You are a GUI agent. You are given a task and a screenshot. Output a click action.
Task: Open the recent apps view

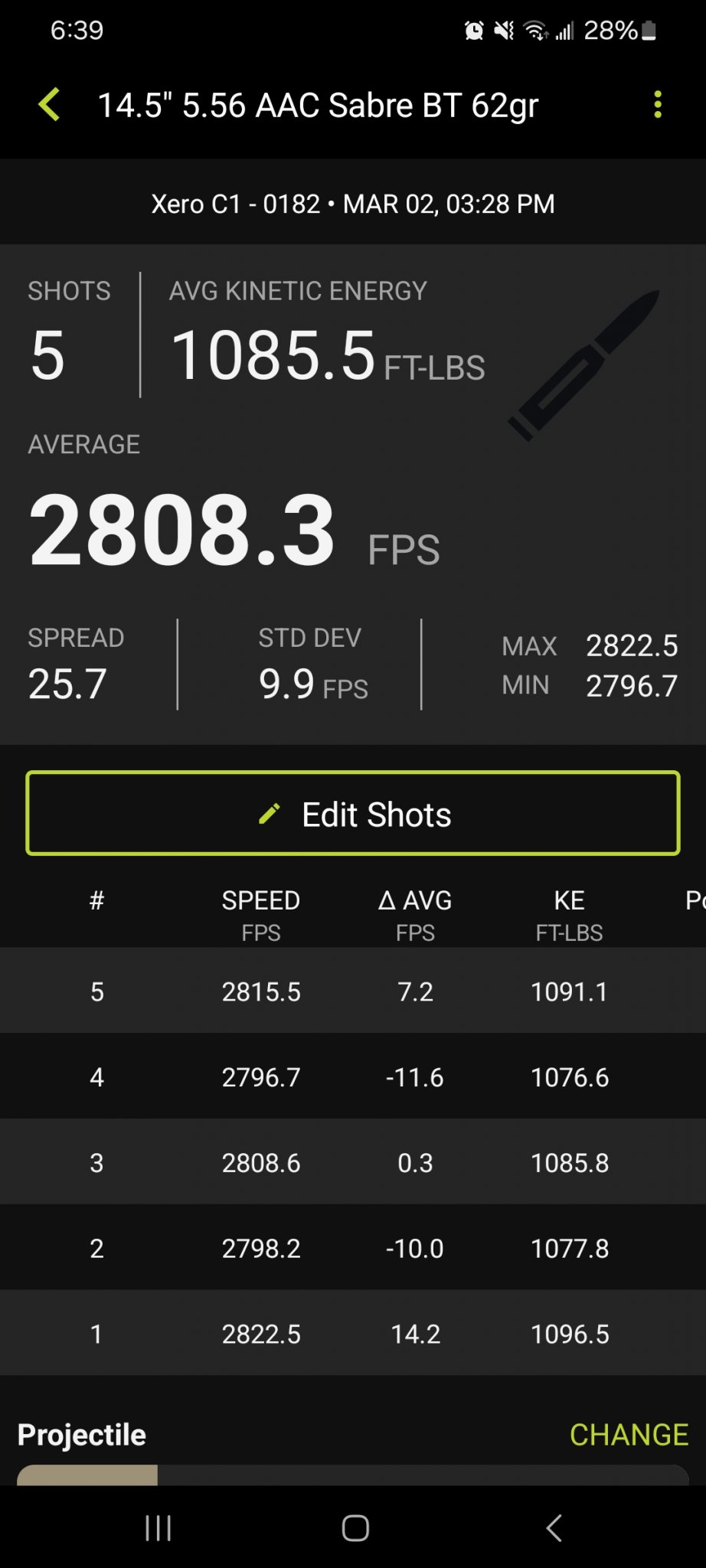click(158, 1527)
